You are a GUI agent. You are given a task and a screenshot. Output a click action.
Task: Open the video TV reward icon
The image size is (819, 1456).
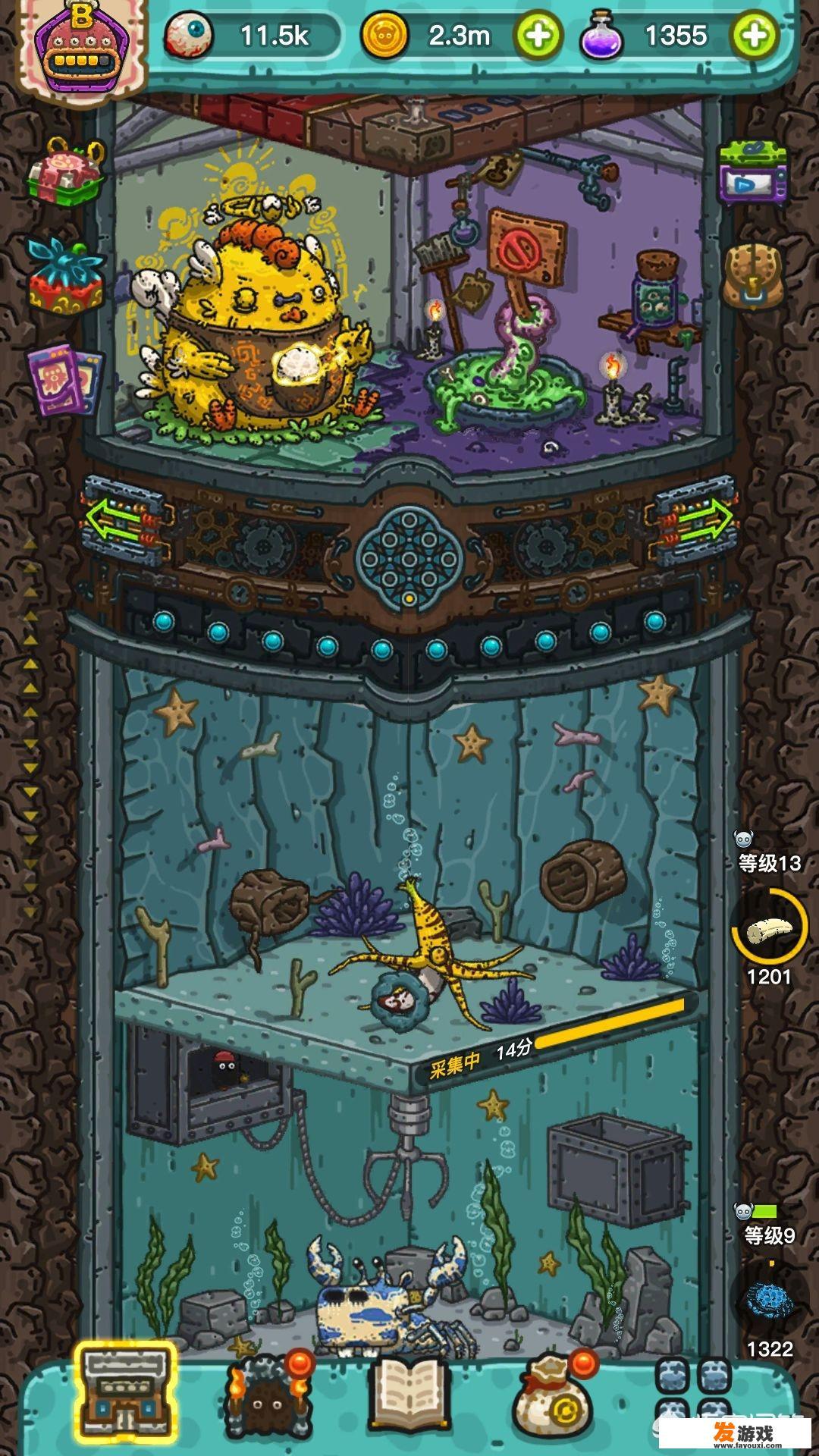coord(752,172)
